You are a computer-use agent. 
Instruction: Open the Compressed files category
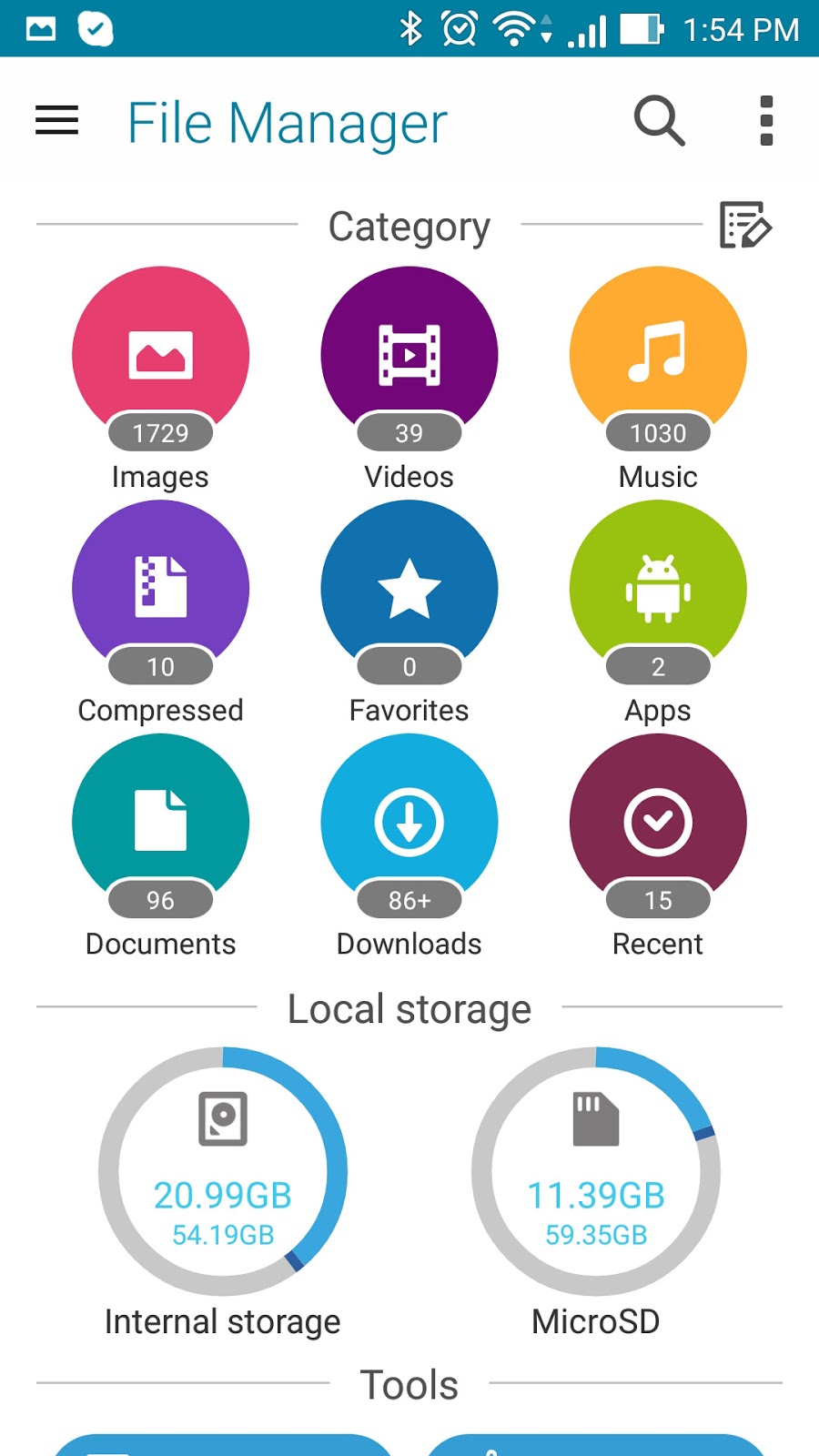pyautogui.click(x=160, y=589)
